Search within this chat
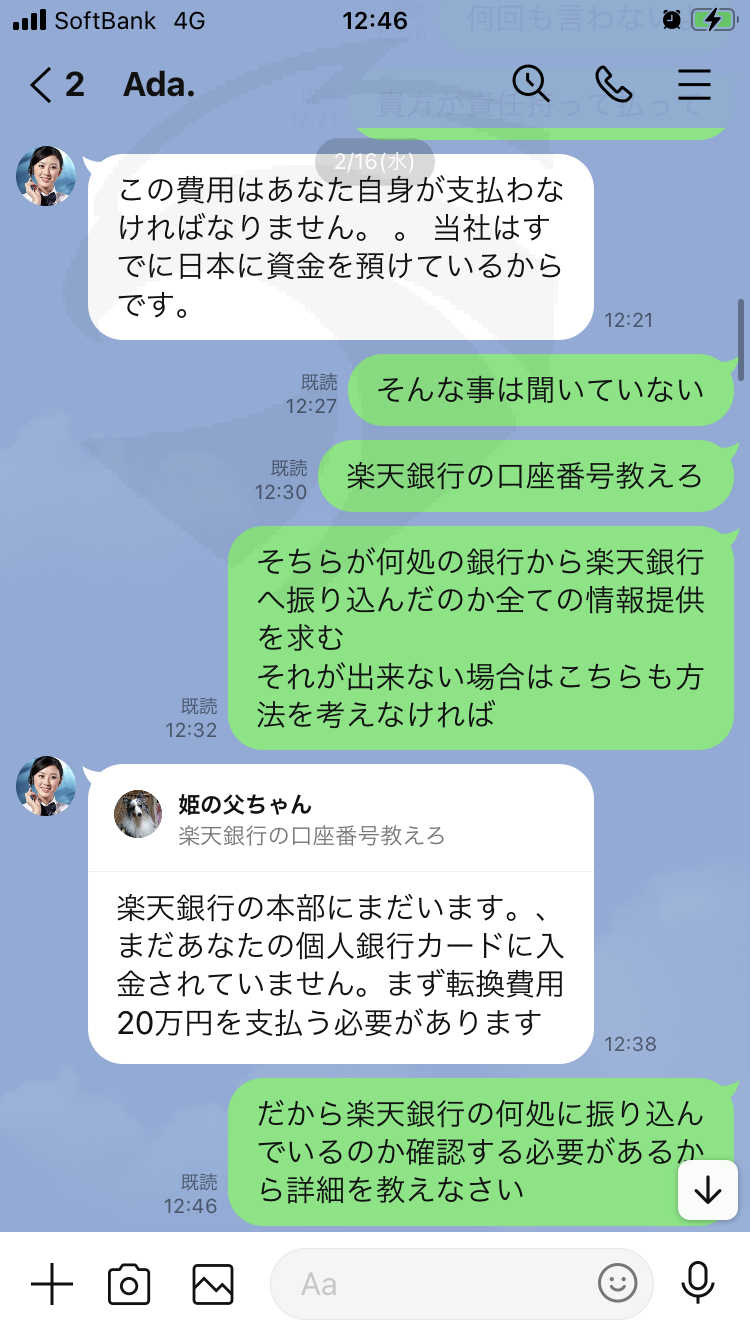750x1334 pixels. tap(530, 84)
